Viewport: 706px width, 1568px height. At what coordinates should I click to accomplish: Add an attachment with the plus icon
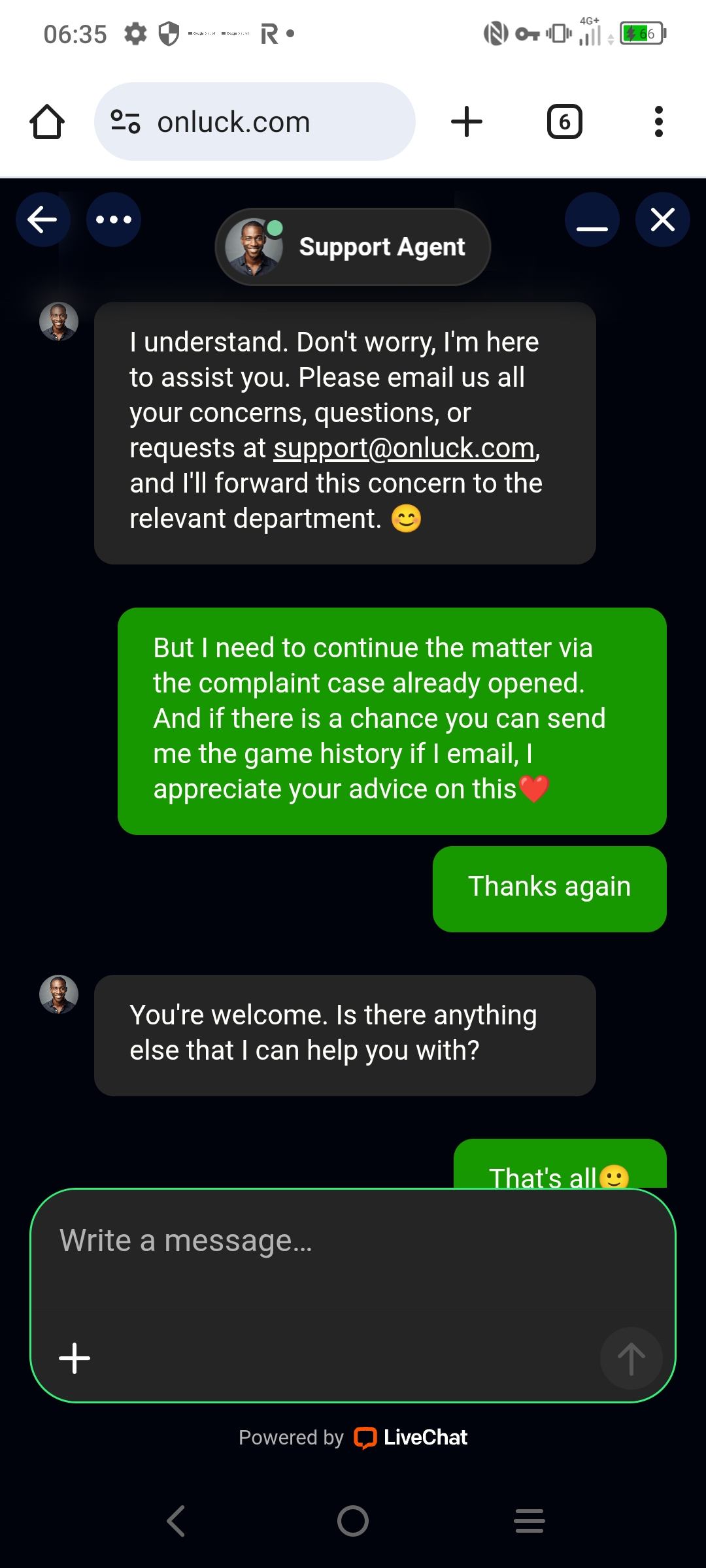coord(75,1358)
